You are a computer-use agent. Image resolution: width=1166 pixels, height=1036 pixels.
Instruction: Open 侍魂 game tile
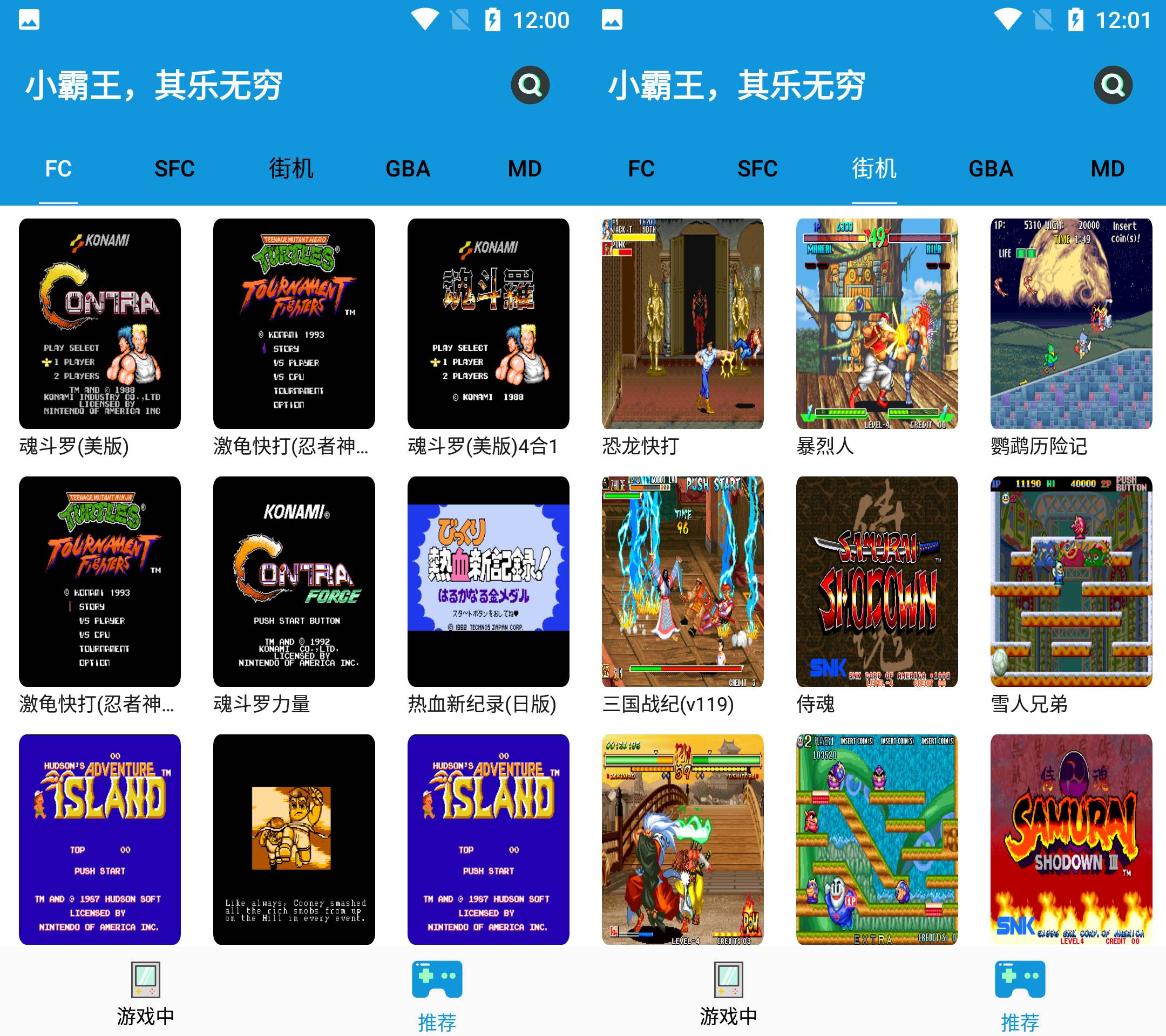point(876,581)
